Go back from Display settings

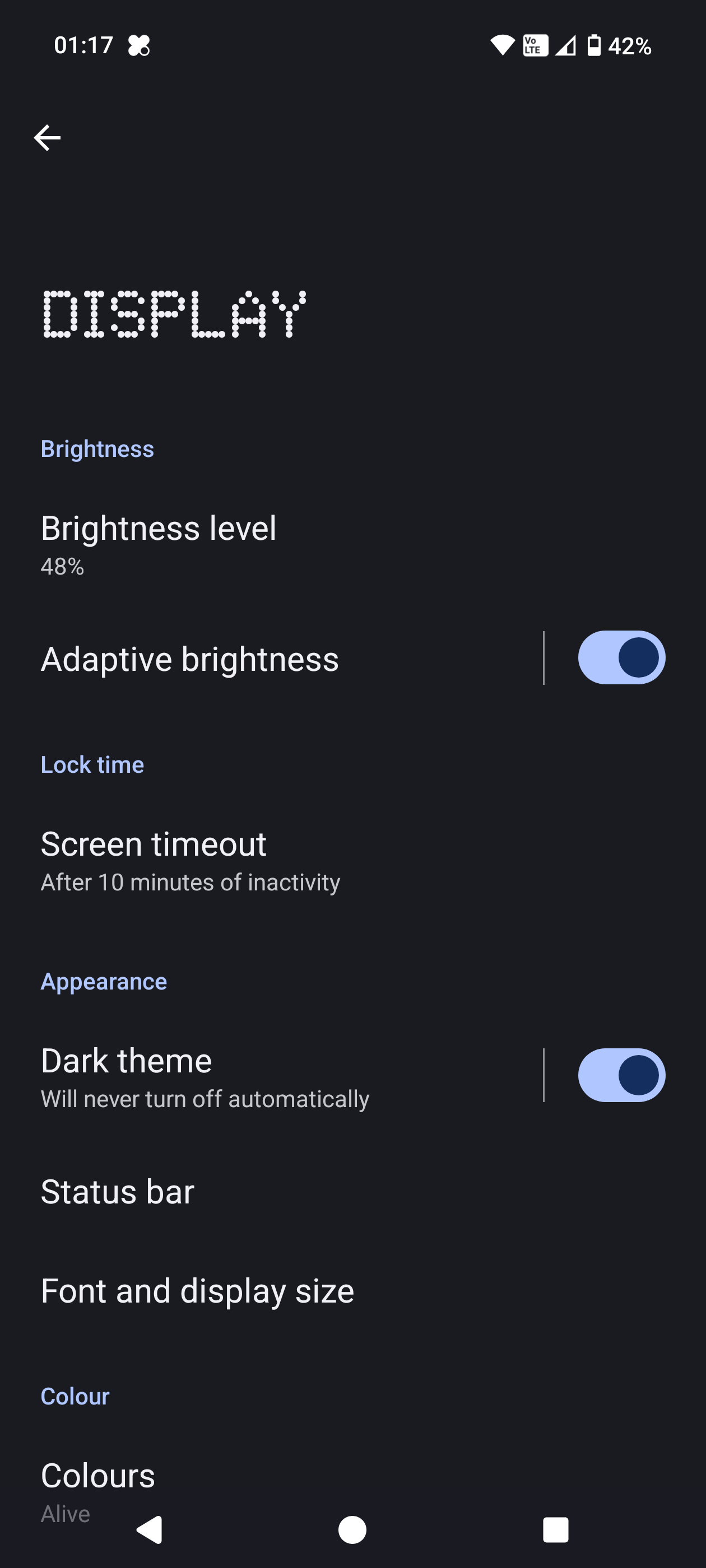(x=47, y=138)
